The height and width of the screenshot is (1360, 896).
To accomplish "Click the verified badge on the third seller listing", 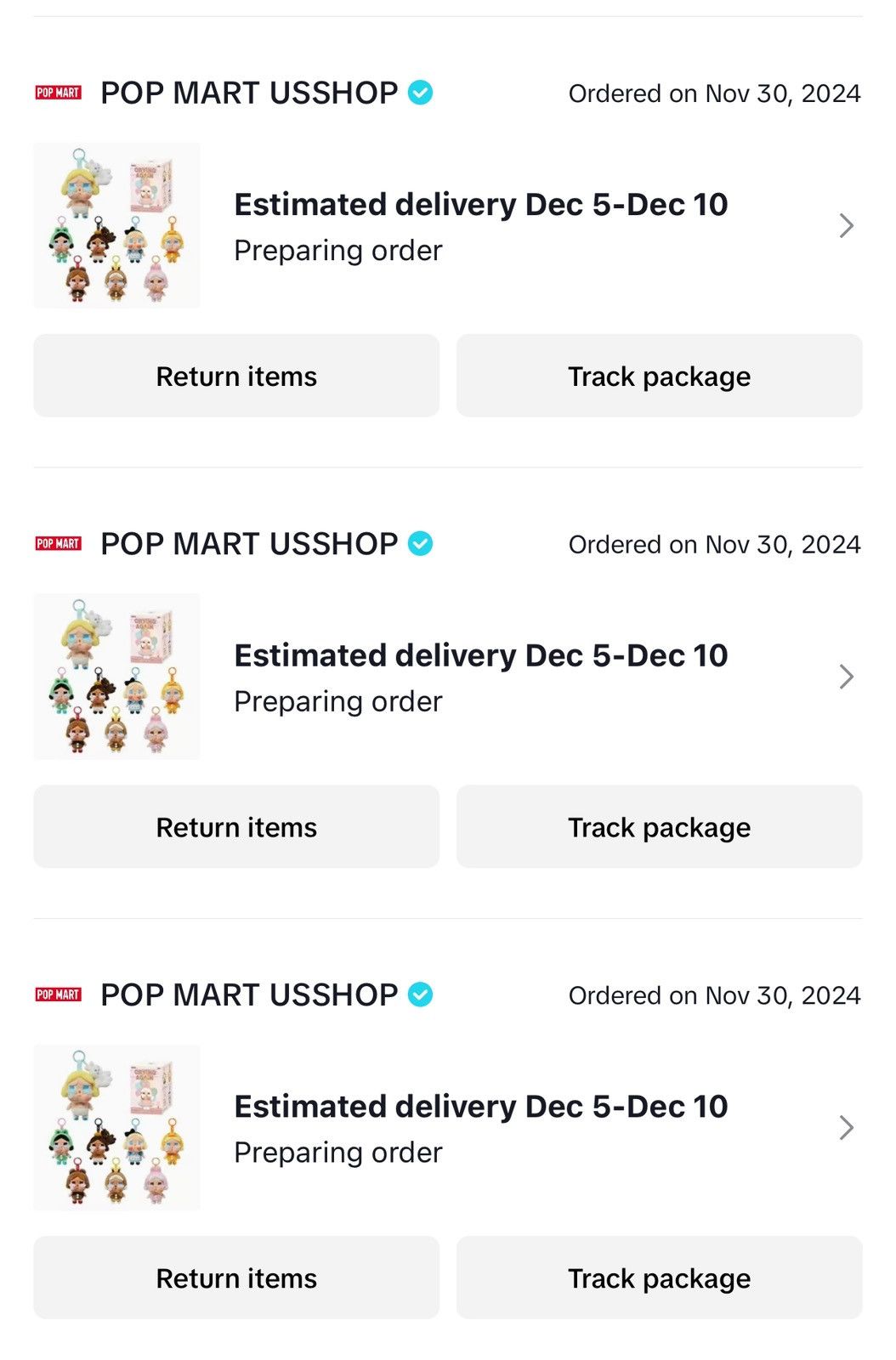I will 419,995.
